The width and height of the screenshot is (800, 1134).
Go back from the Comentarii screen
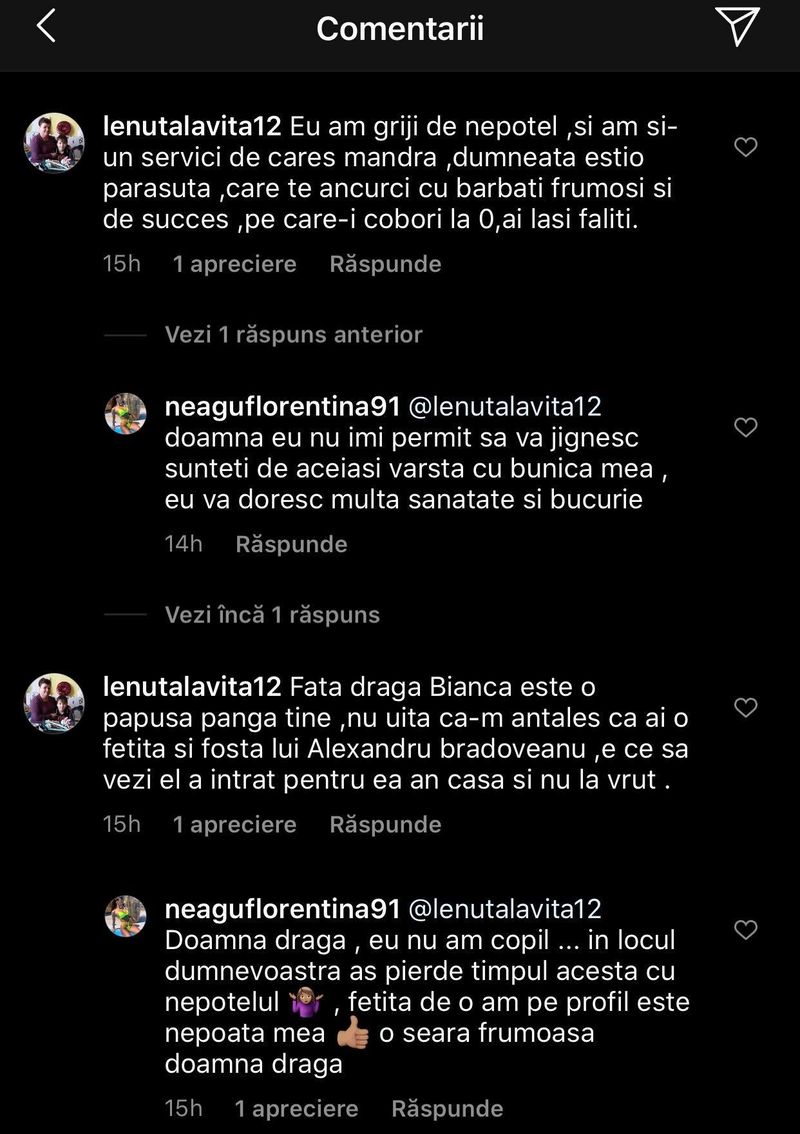(46, 28)
